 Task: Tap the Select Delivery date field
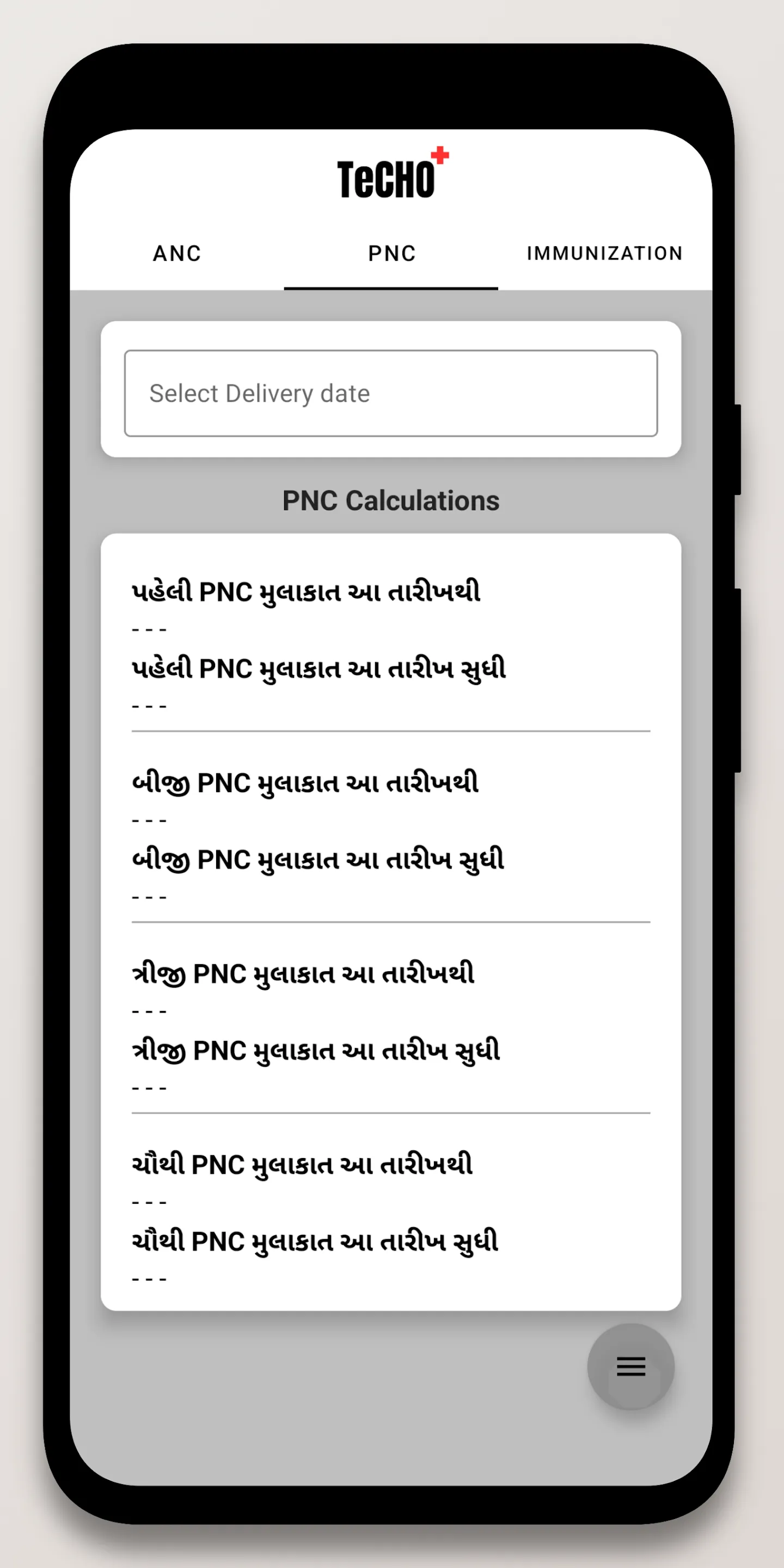coord(391,393)
